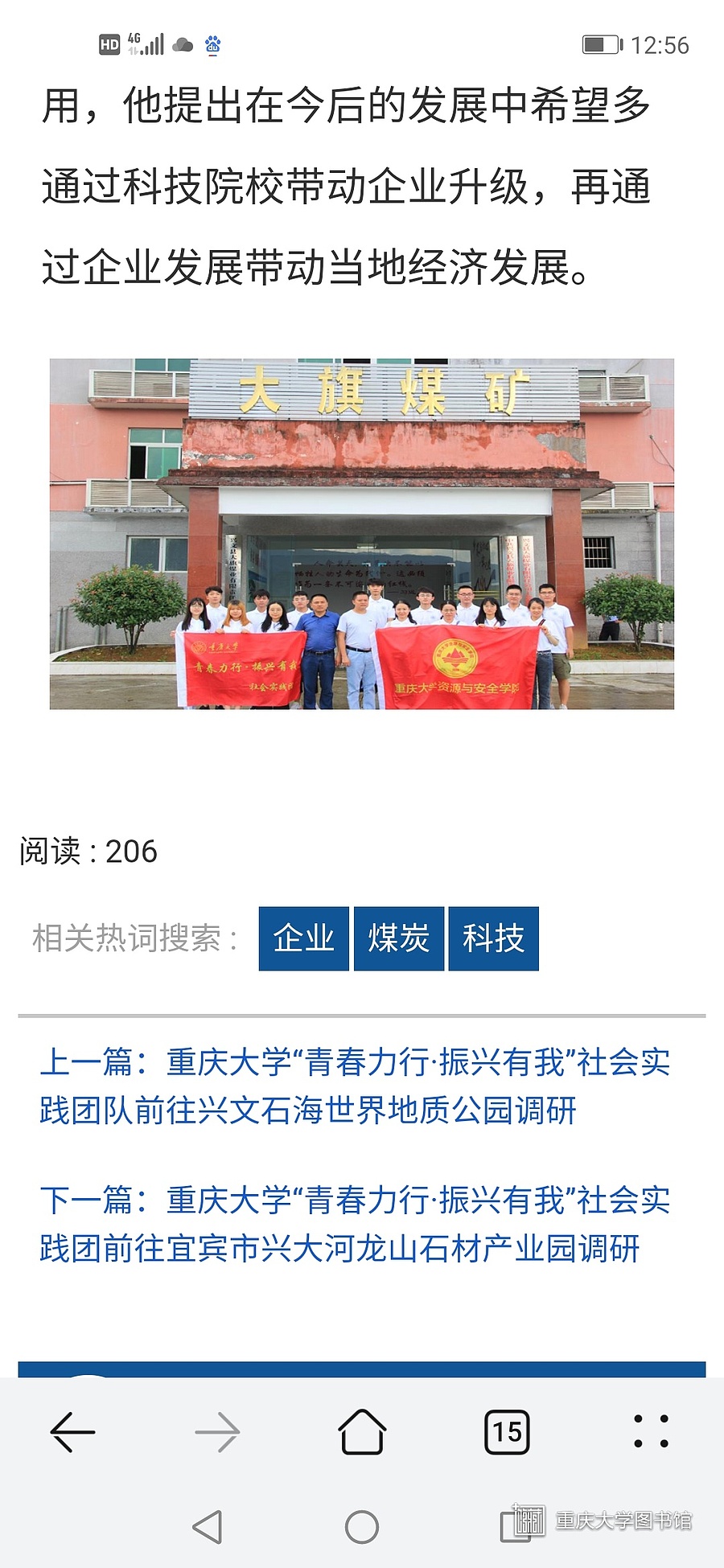The image size is (724, 1568).
Task: Open previous article about 兴文石海世界地质公园
Action: [x=354, y=1086]
